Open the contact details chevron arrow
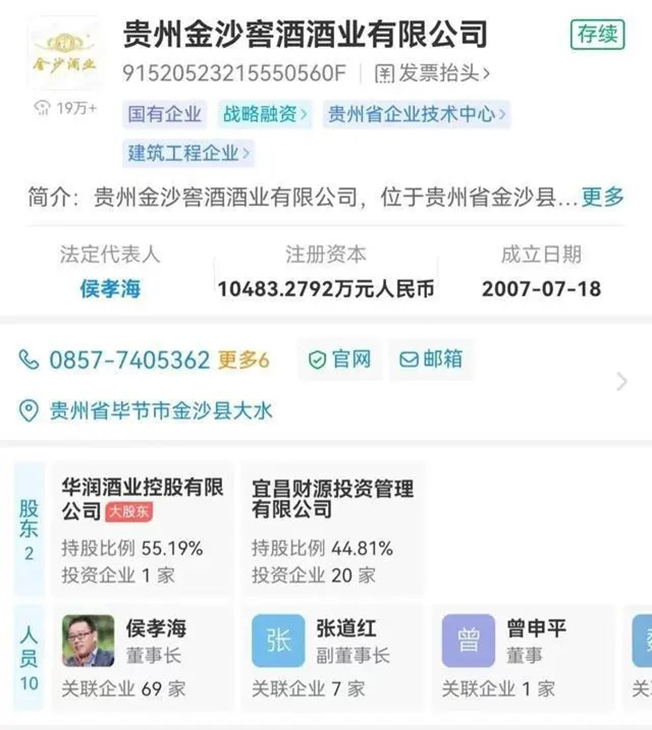Image resolution: width=652 pixels, height=730 pixels. [622, 381]
